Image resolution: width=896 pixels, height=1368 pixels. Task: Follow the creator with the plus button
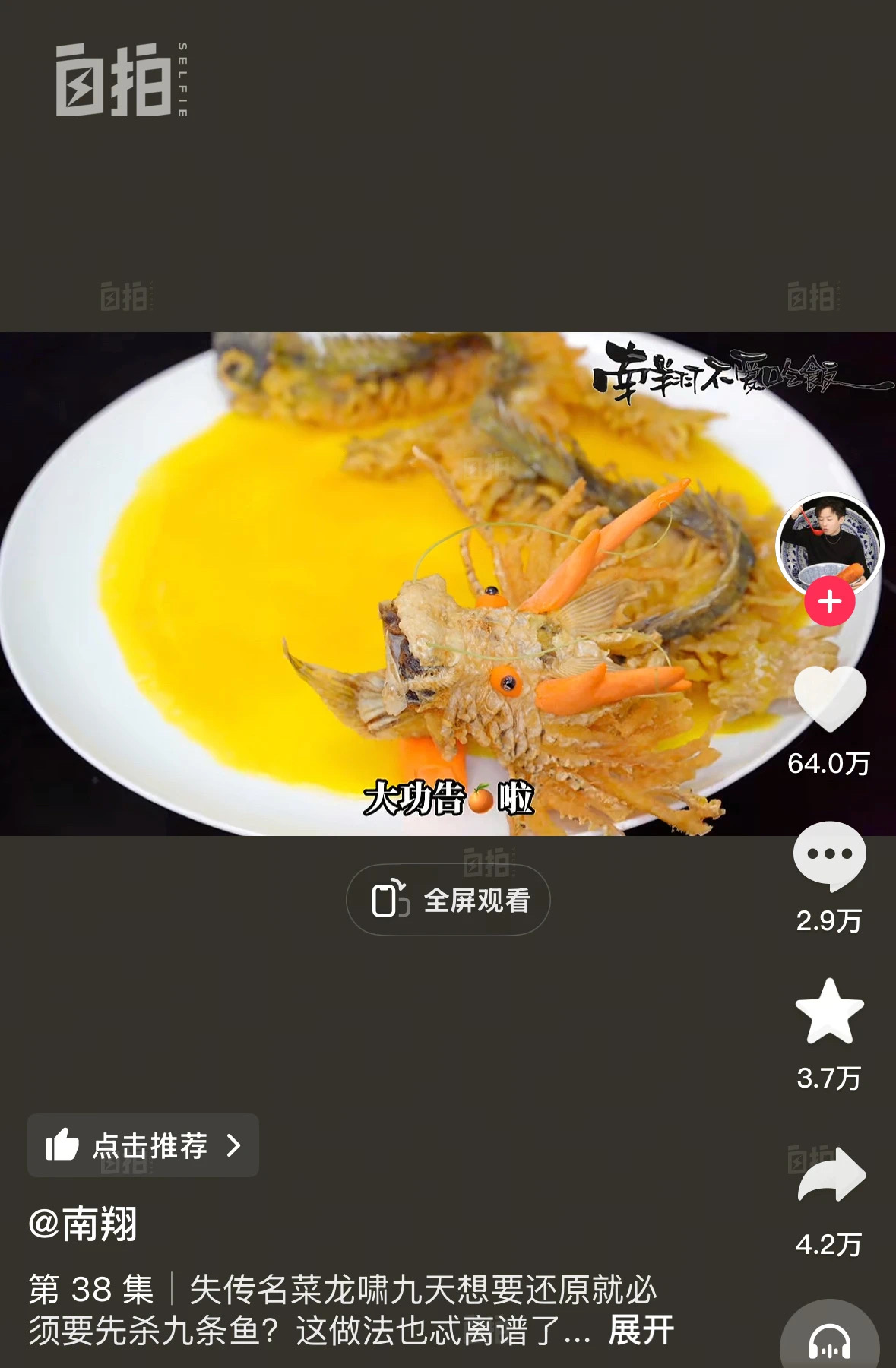829,602
